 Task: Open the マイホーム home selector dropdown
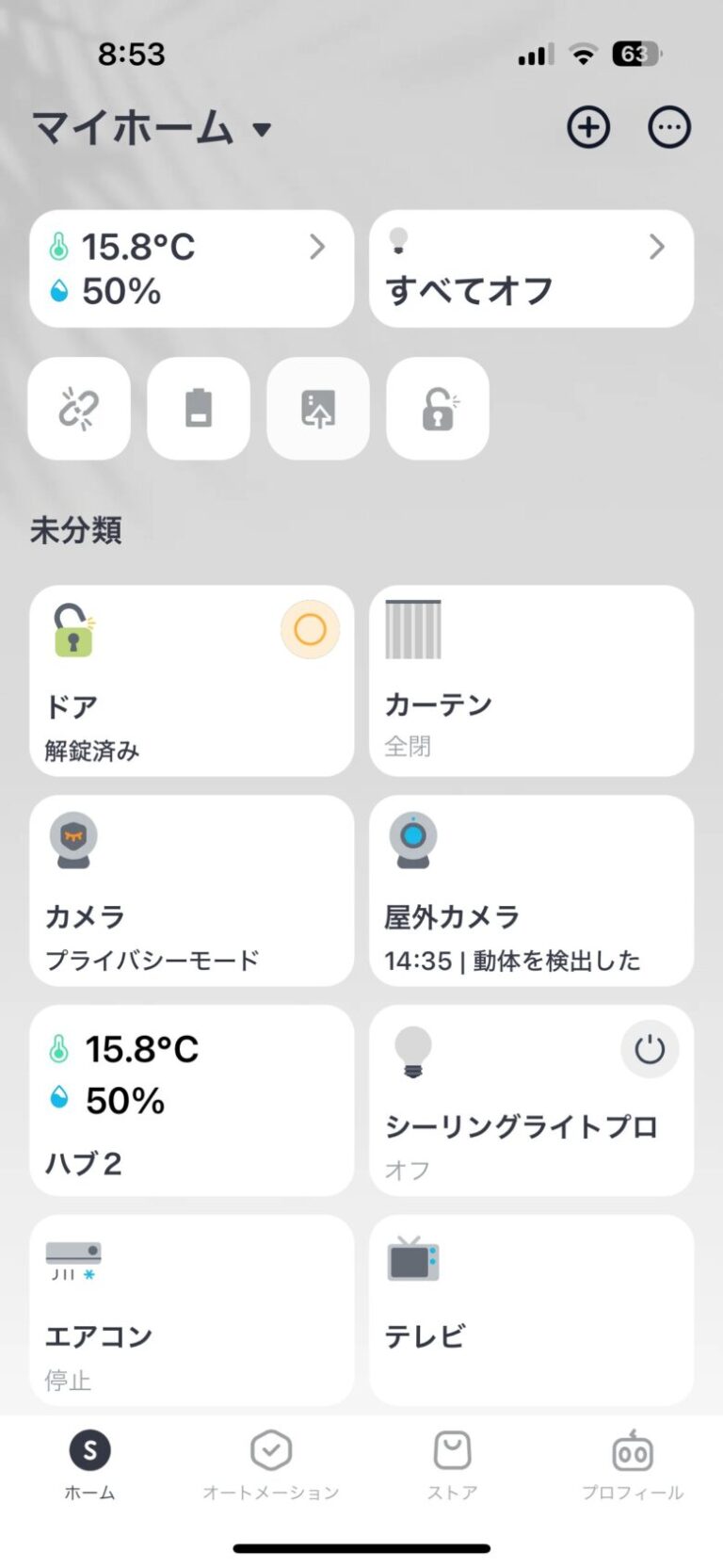[151, 127]
